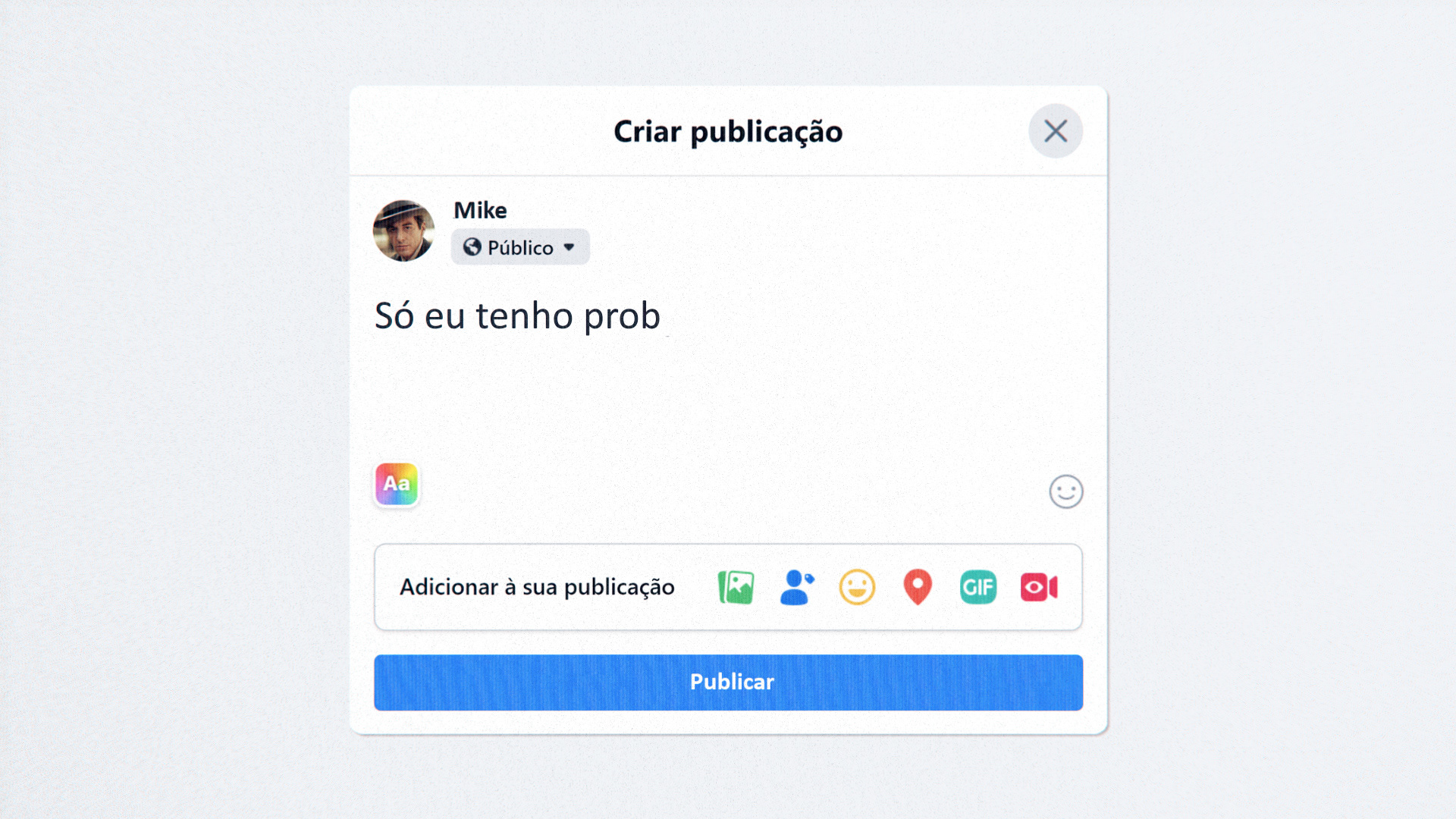This screenshot has height=819, width=1456.
Task: Open the Aa colored background picker
Action: (397, 484)
